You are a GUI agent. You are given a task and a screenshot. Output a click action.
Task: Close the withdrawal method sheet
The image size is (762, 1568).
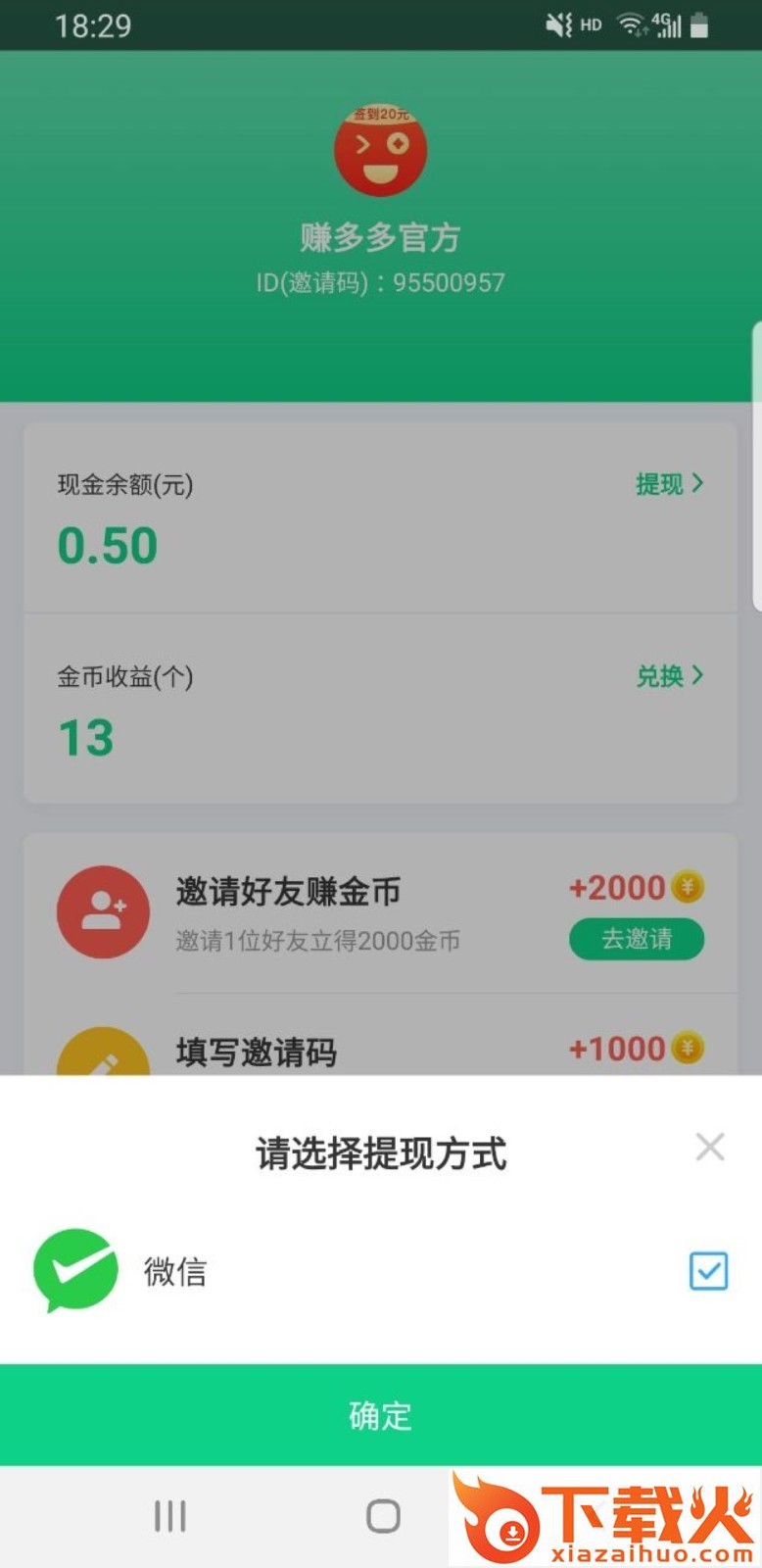(x=709, y=1147)
